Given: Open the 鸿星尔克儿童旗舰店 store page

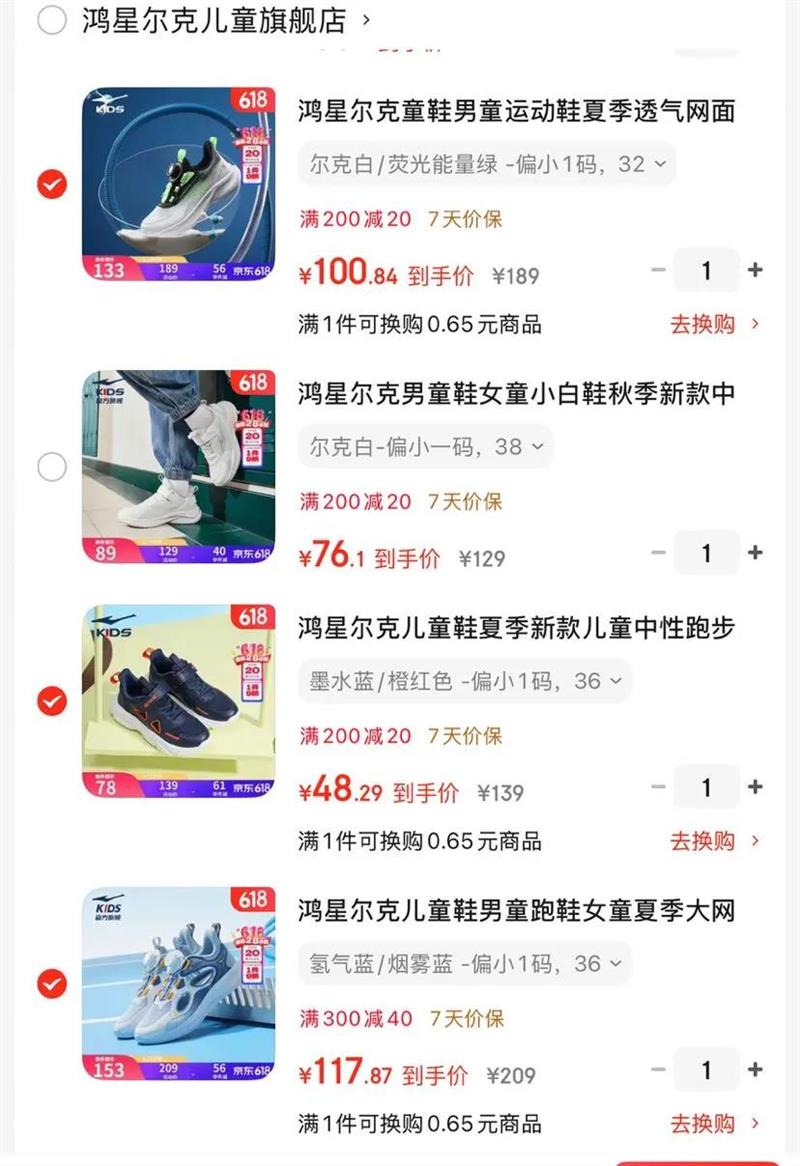Looking at the screenshot, I should pyautogui.click(x=225, y=20).
